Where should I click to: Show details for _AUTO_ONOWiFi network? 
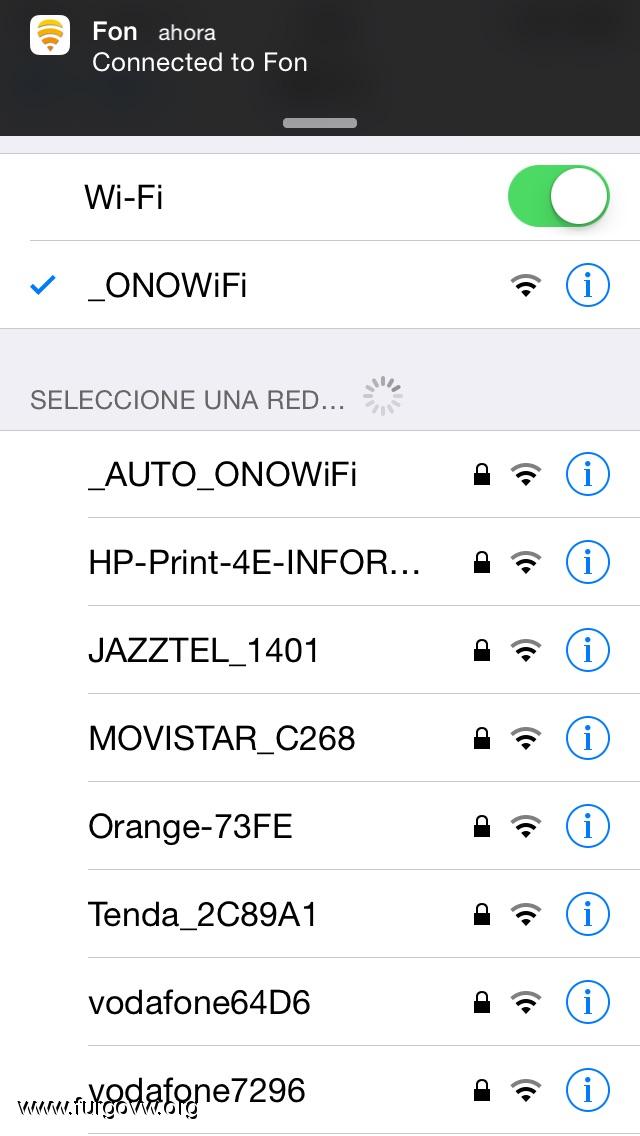coord(587,474)
